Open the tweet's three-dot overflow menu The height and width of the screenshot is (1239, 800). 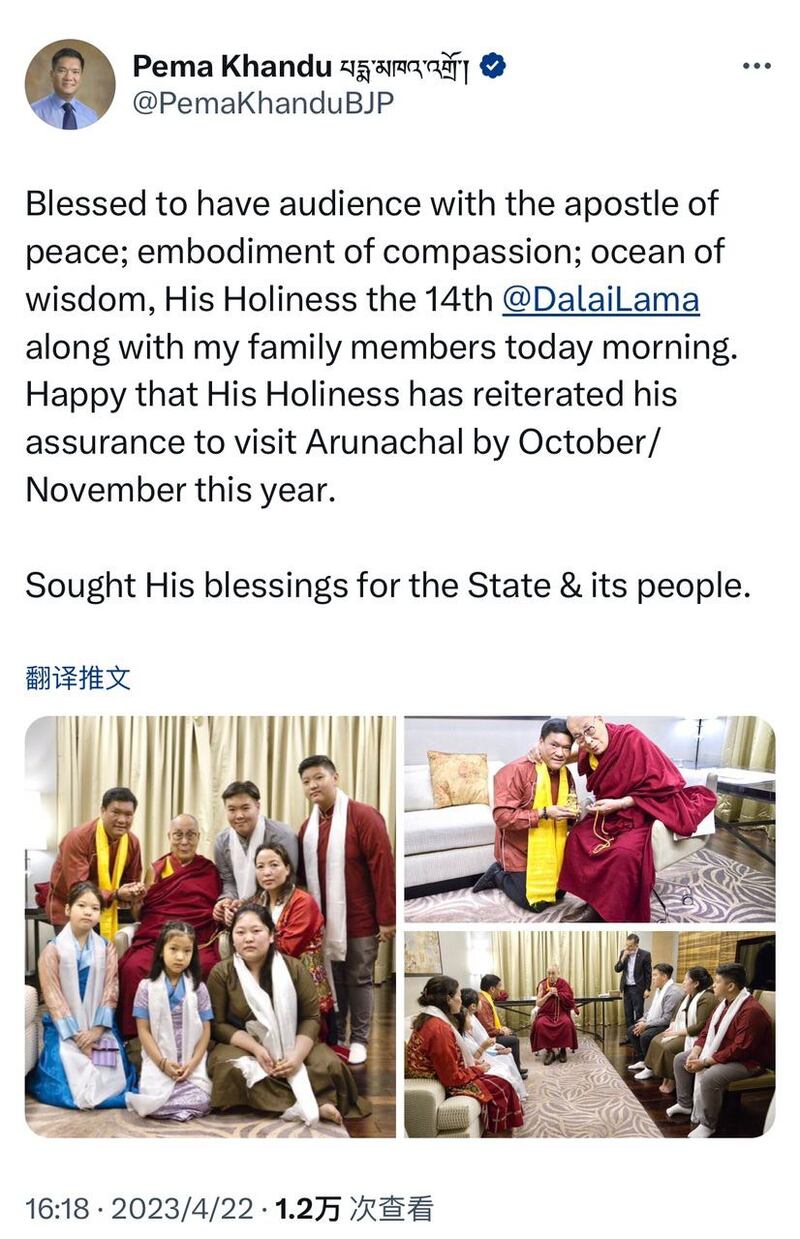click(x=757, y=67)
